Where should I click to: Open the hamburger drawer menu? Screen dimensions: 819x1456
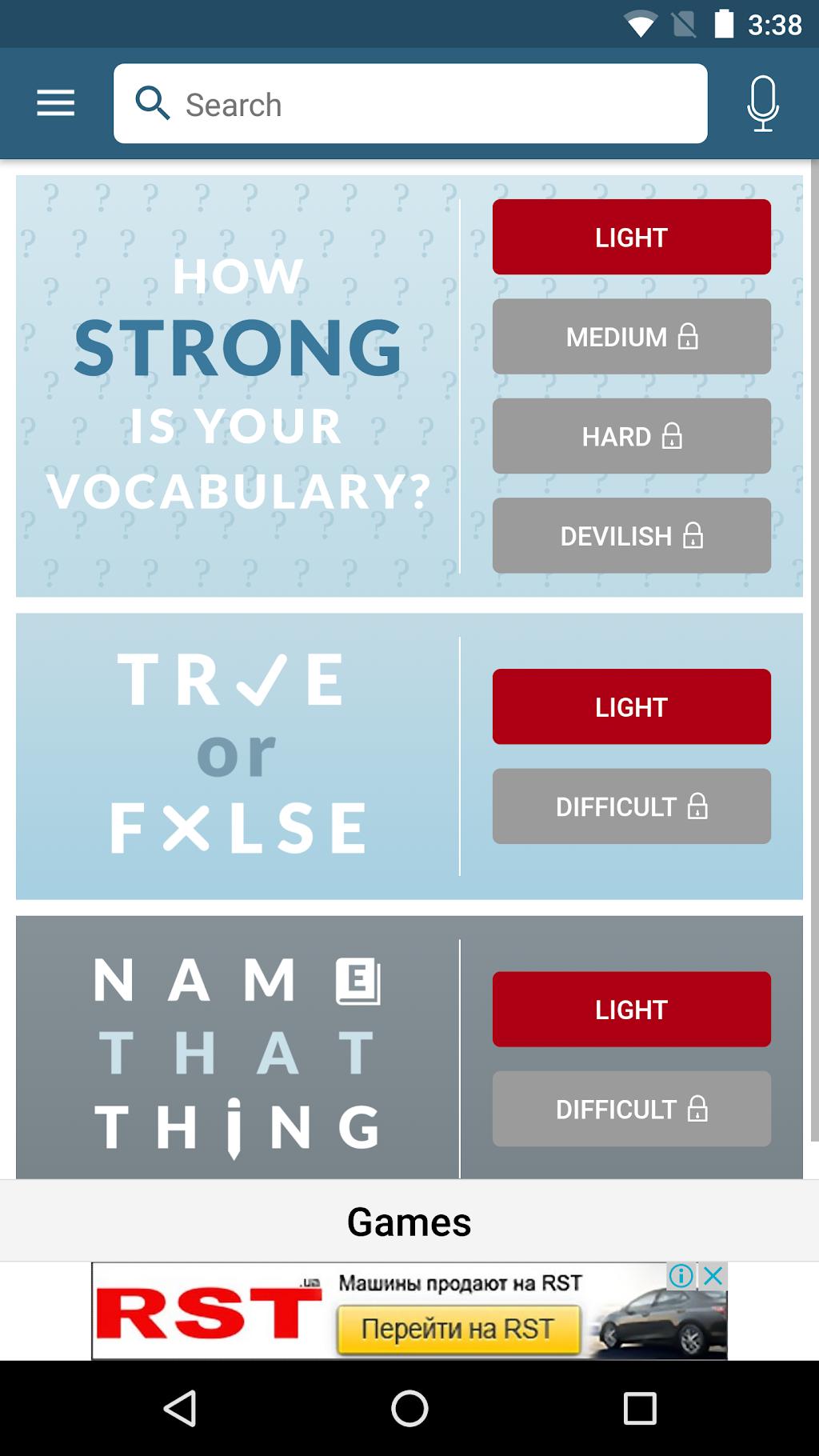[x=55, y=103]
